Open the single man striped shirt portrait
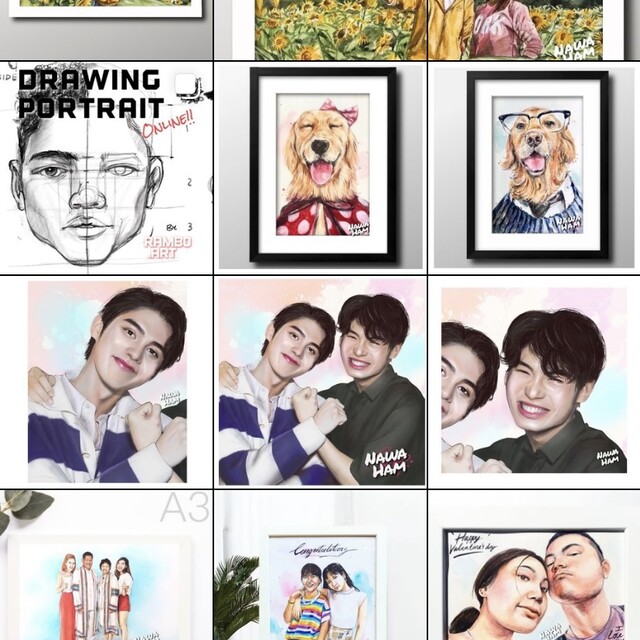This screenshot has width=640, height=640. click(x=106, y=382)
